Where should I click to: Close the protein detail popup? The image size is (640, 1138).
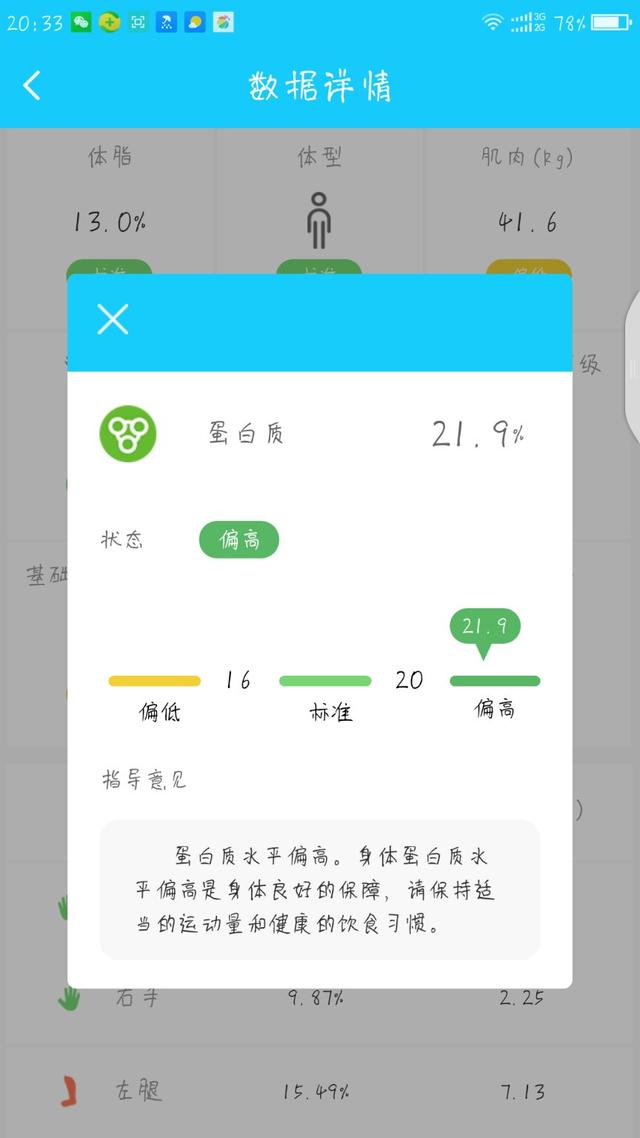tap(112, 320)
